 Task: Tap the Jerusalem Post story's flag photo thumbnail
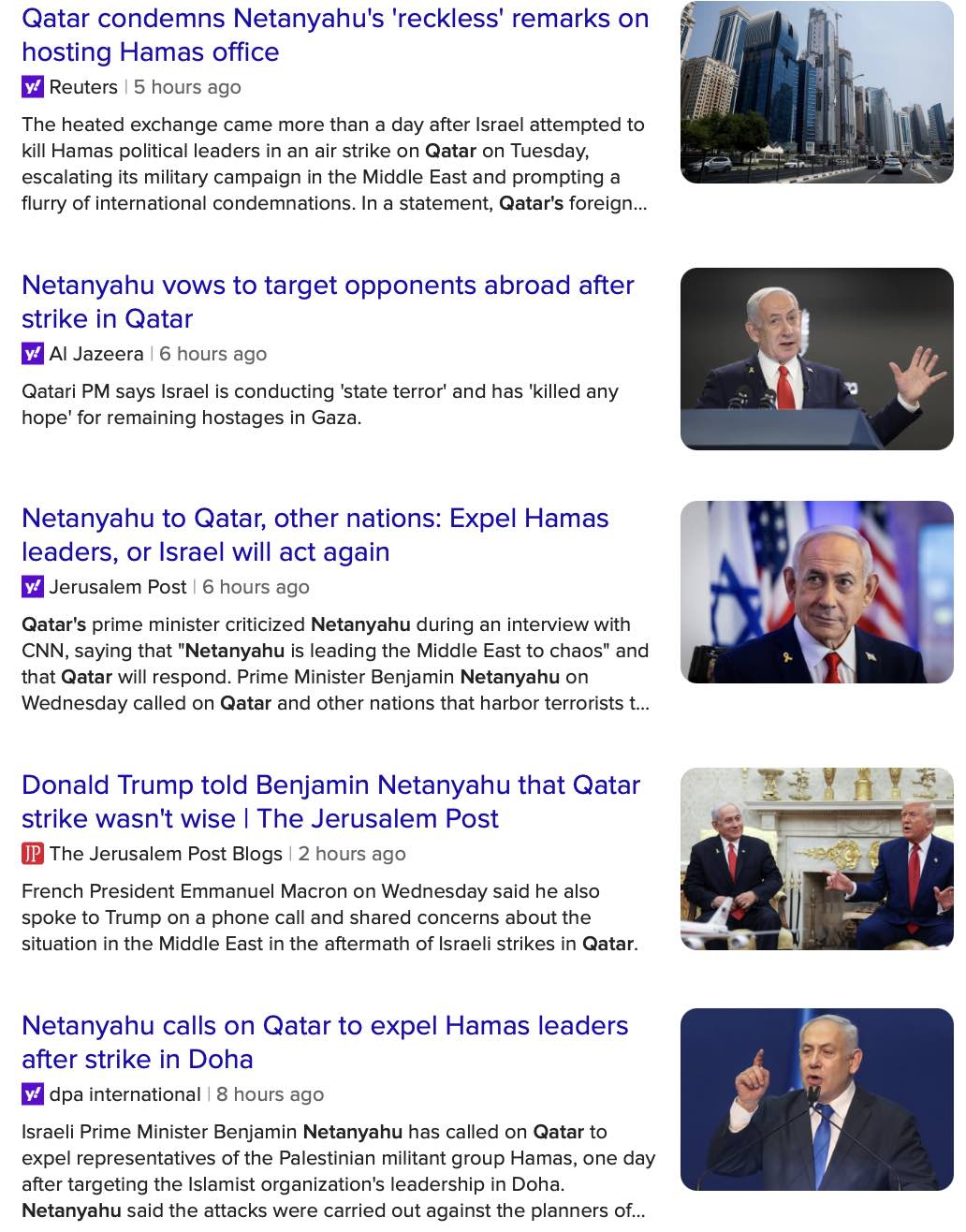click(816, 592)
